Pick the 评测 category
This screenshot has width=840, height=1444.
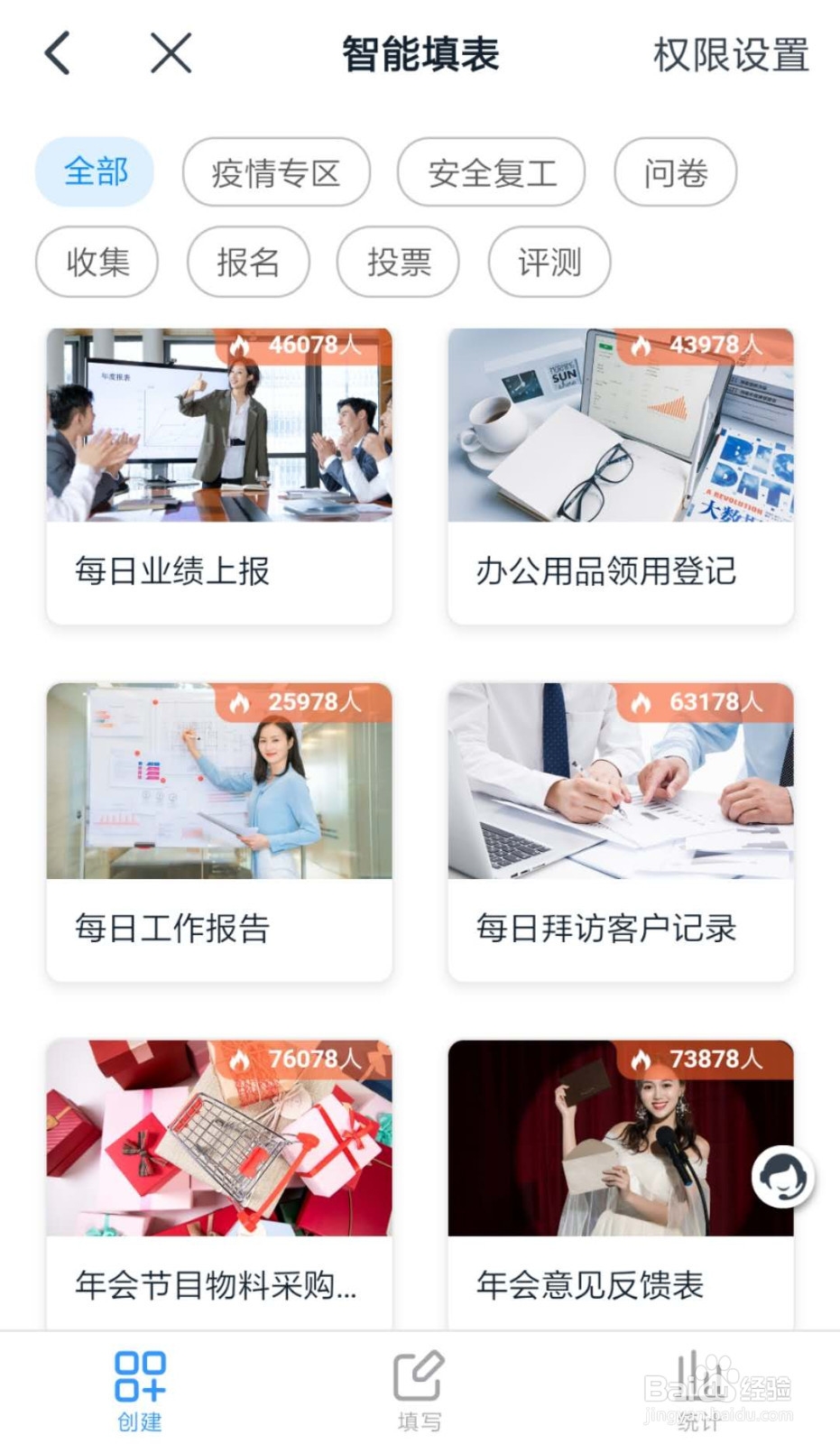click(548, 262)
